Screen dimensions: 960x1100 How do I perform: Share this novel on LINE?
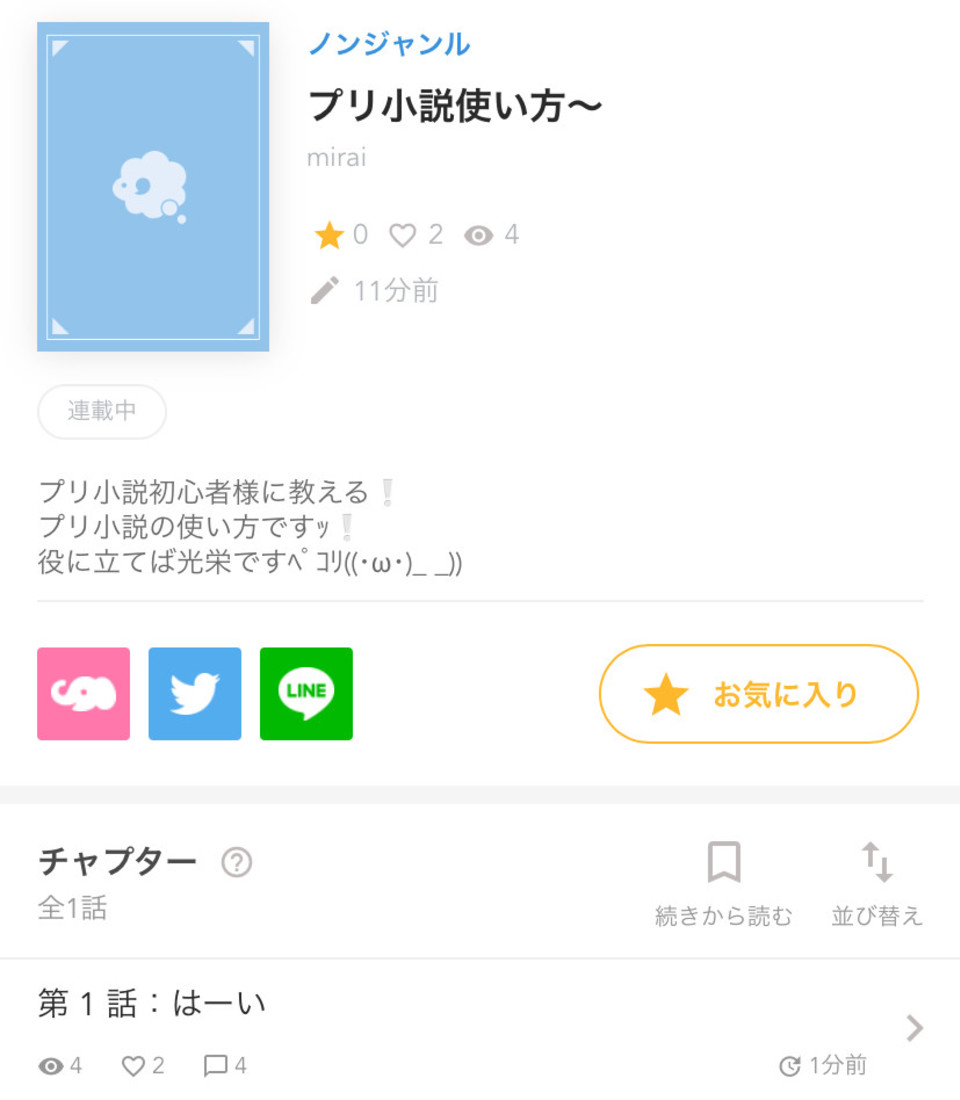point(306,694)
